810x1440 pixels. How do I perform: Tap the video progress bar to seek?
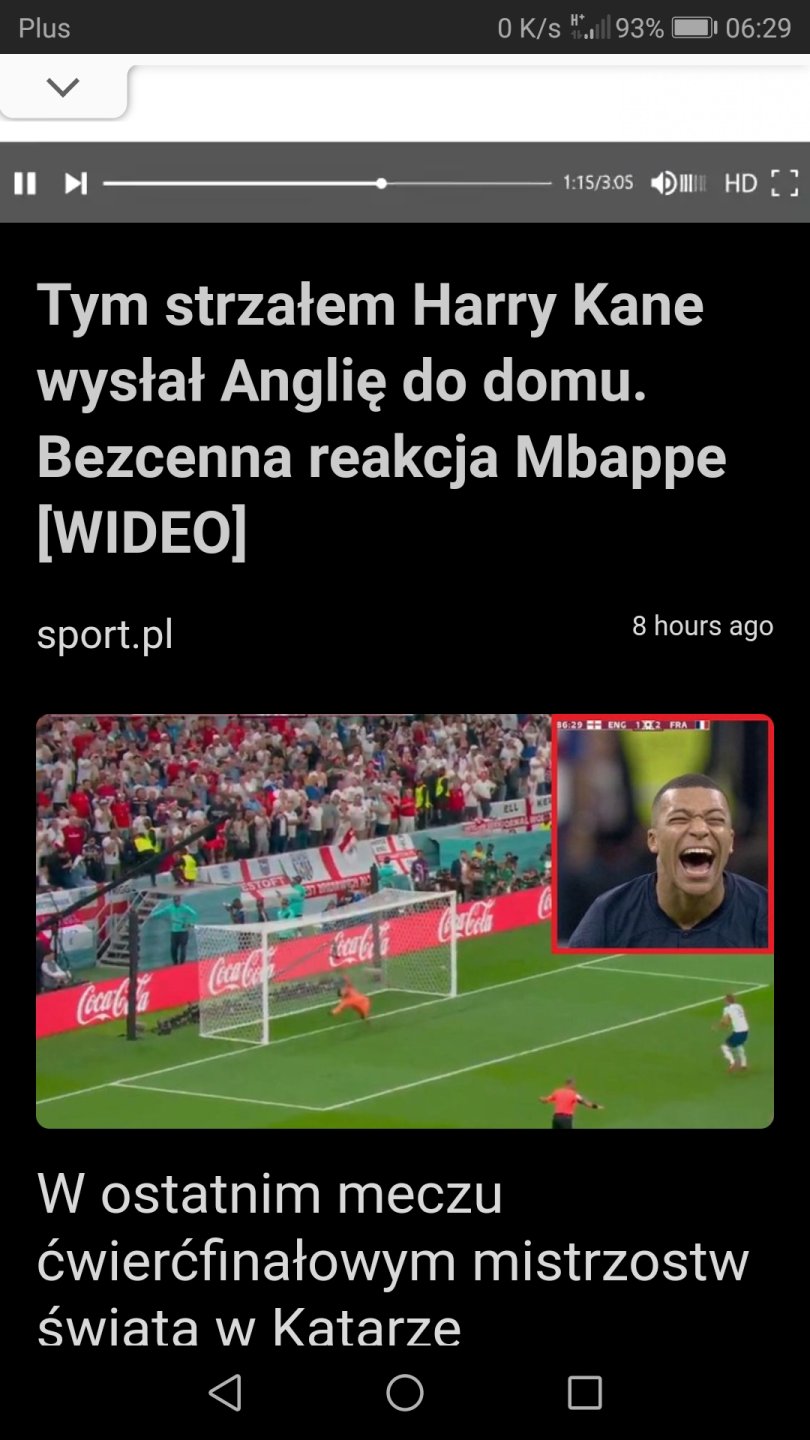[x=327, y=183]
